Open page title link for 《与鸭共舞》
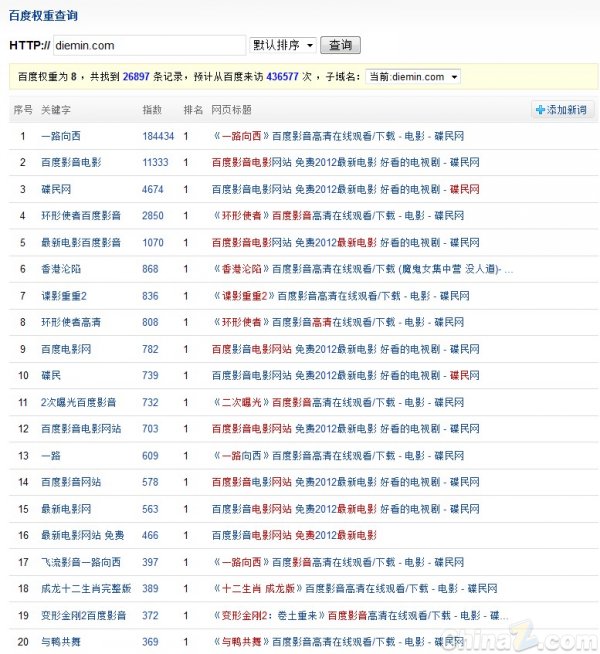 (x=337, y=642)
